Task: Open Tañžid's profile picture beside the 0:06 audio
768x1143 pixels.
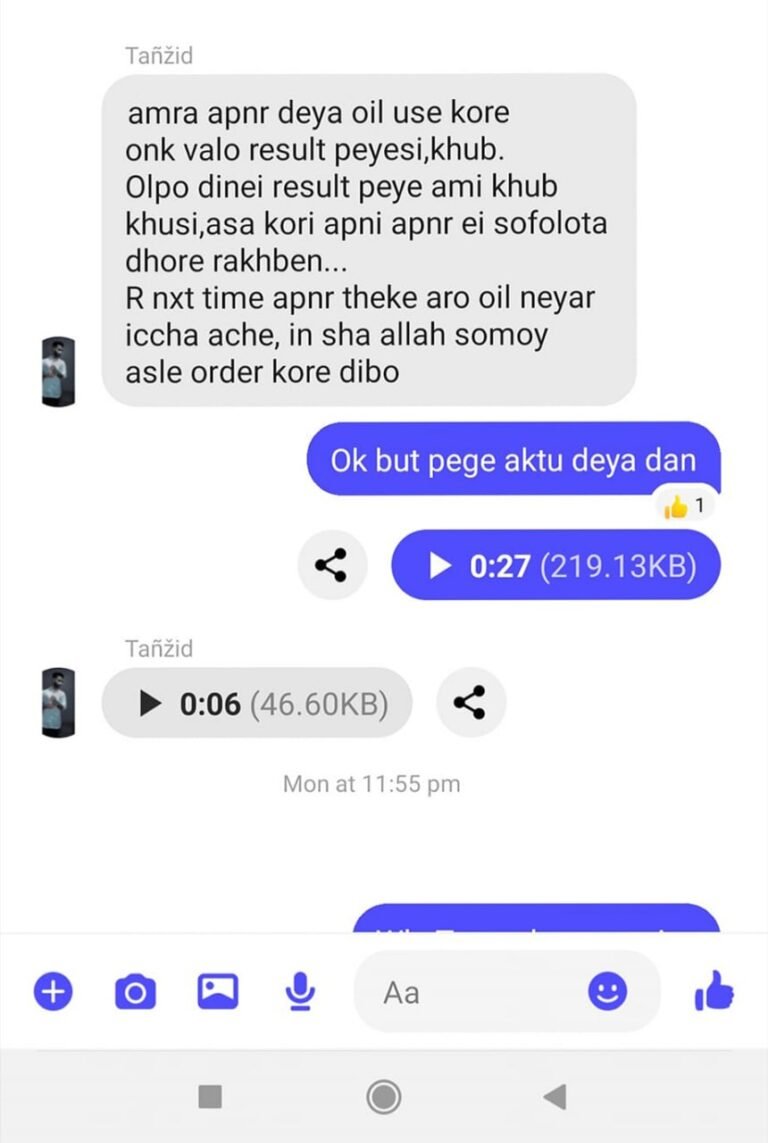Action: coord(58,703)
